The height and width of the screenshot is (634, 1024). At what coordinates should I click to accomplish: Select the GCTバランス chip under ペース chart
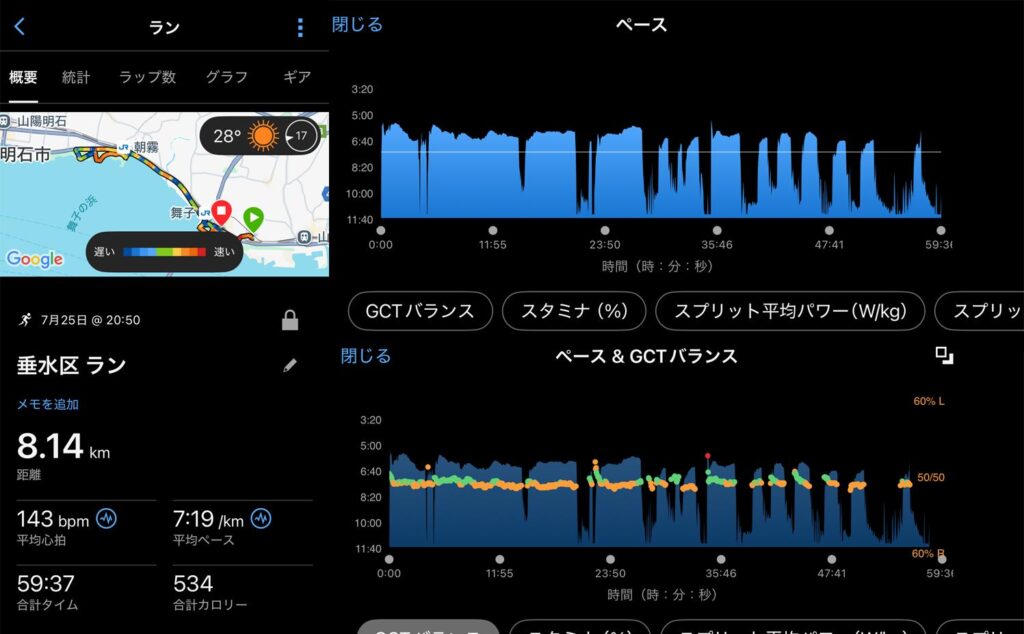[x=420, y=311]
